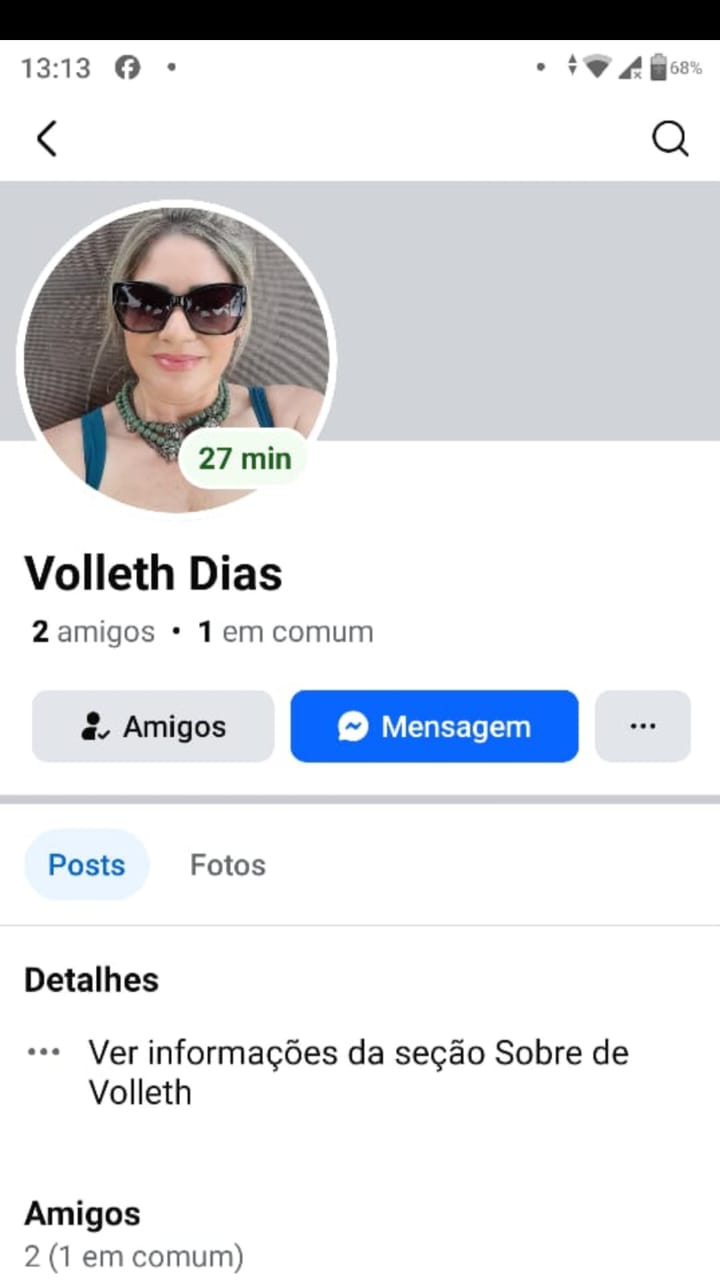The image size is (720, 1280).
Task: View Volleth's Sobre section information
Action: [358, 1072]
